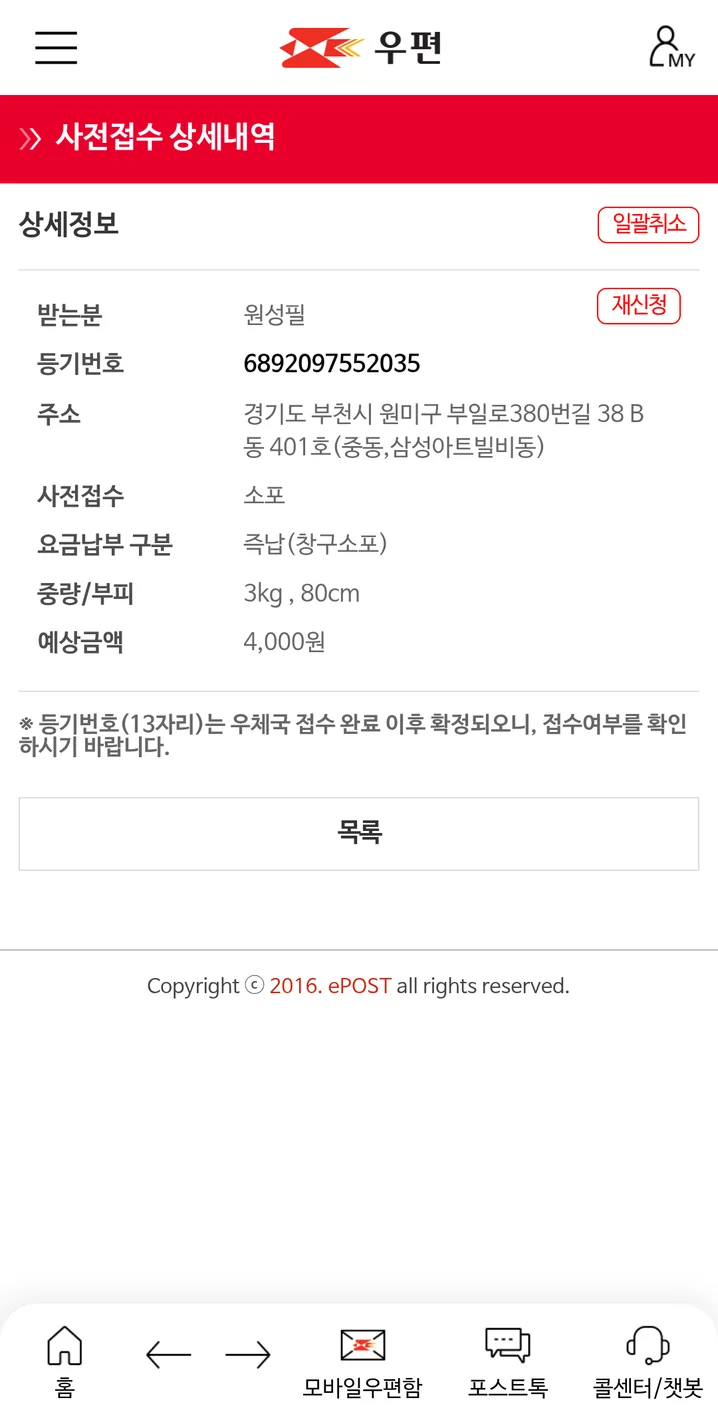Tap the 일괄취소 button
Viewport: 718px width, 1416px height.
pyautogui.click(x=648, y=224)
